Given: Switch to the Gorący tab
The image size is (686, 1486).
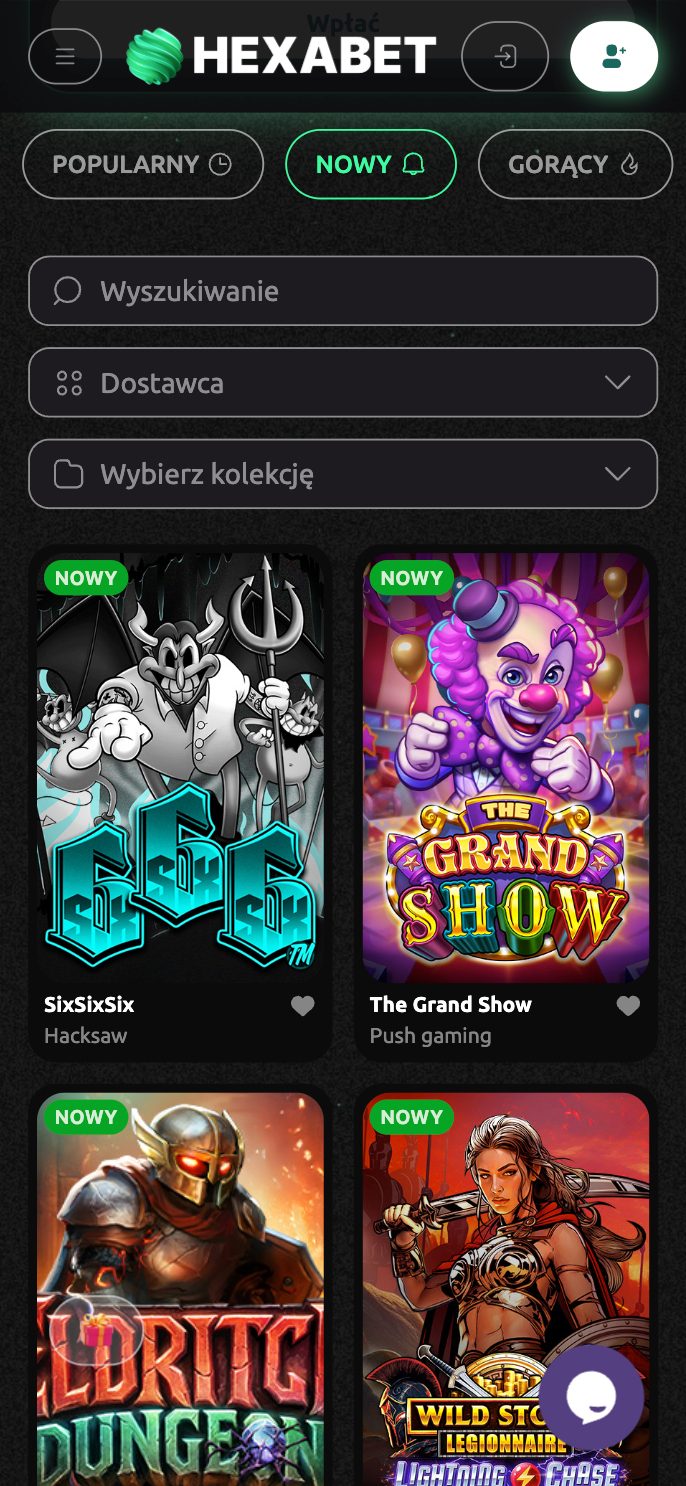Looking at the screenshot, I should click(574, 164).
